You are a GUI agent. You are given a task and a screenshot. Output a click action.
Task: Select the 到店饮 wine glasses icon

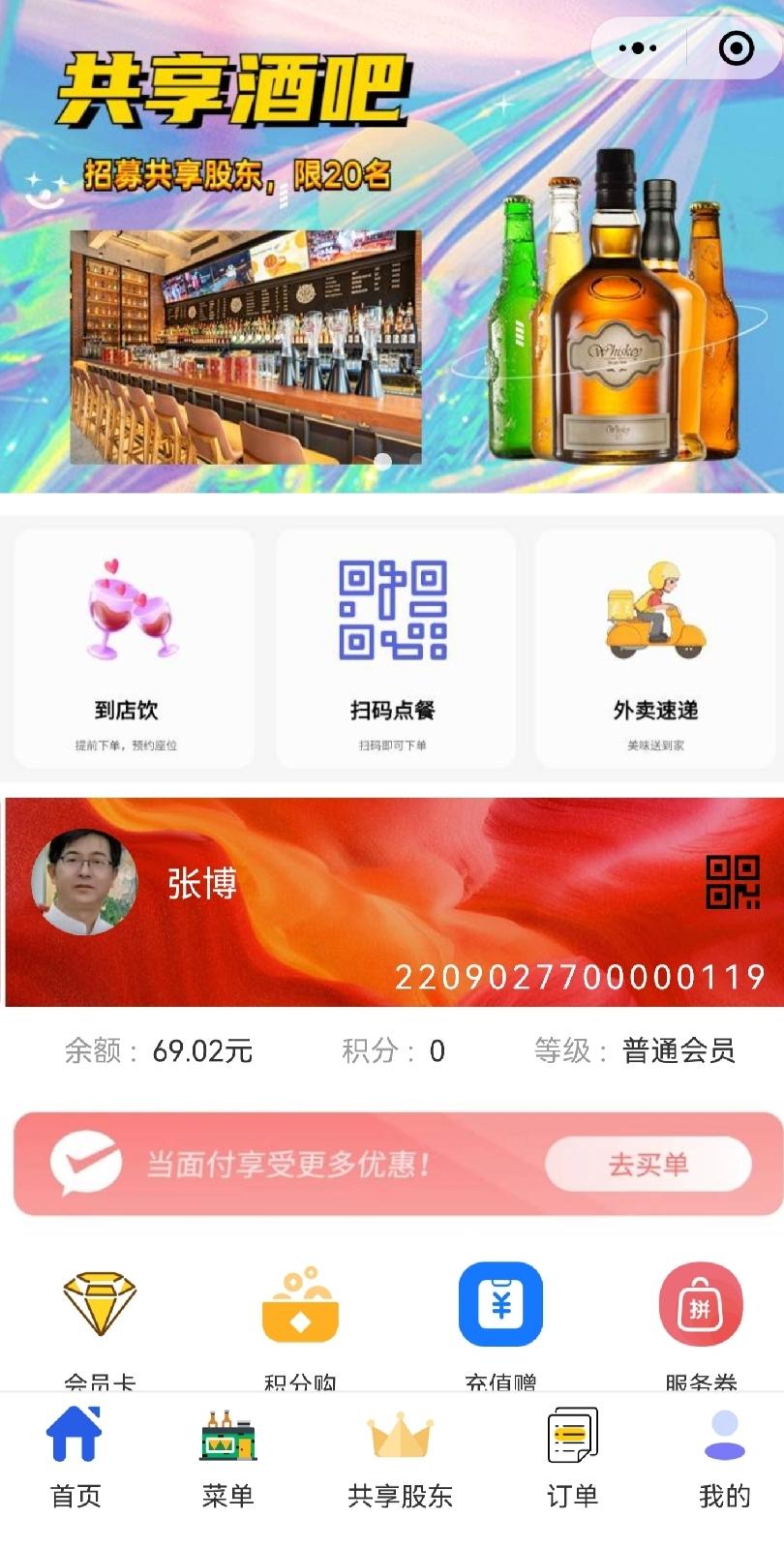[x=133, y=615]
